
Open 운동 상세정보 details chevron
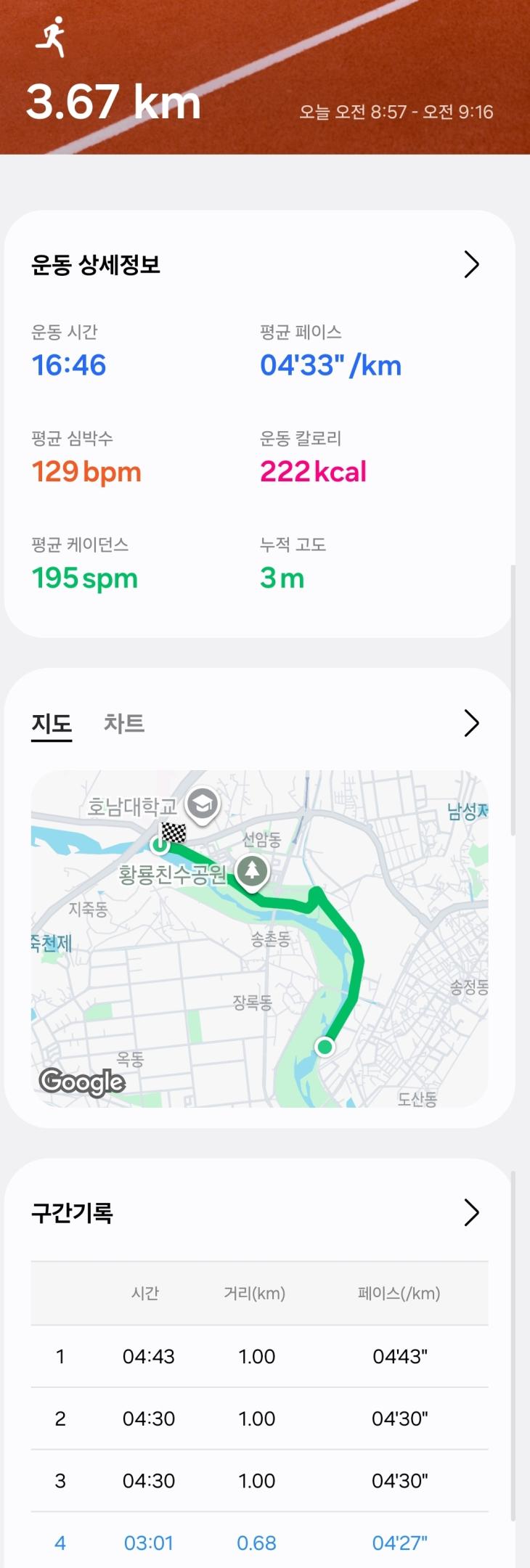pyautogui.click(x=471, y=265)
